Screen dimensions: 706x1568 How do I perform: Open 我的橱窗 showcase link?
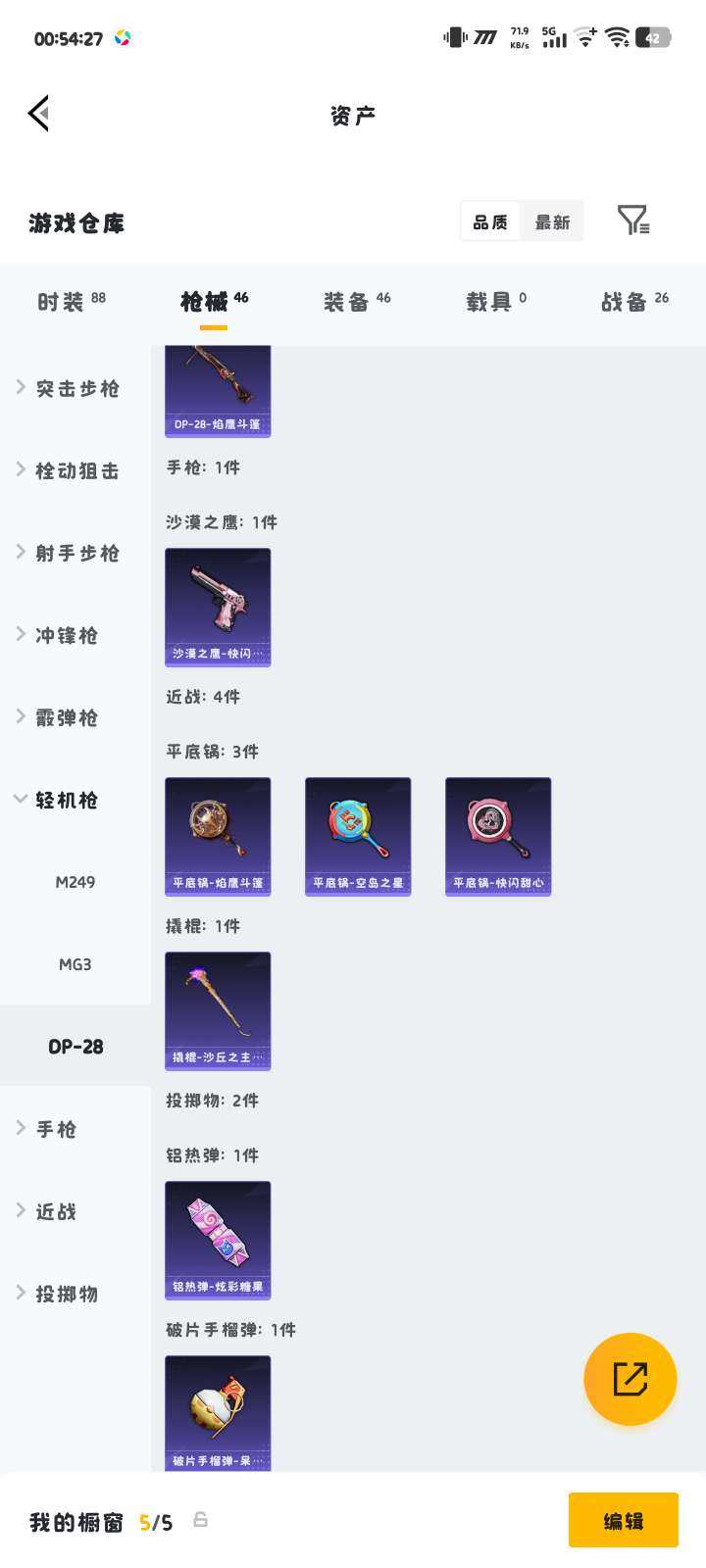point(78,1519)
